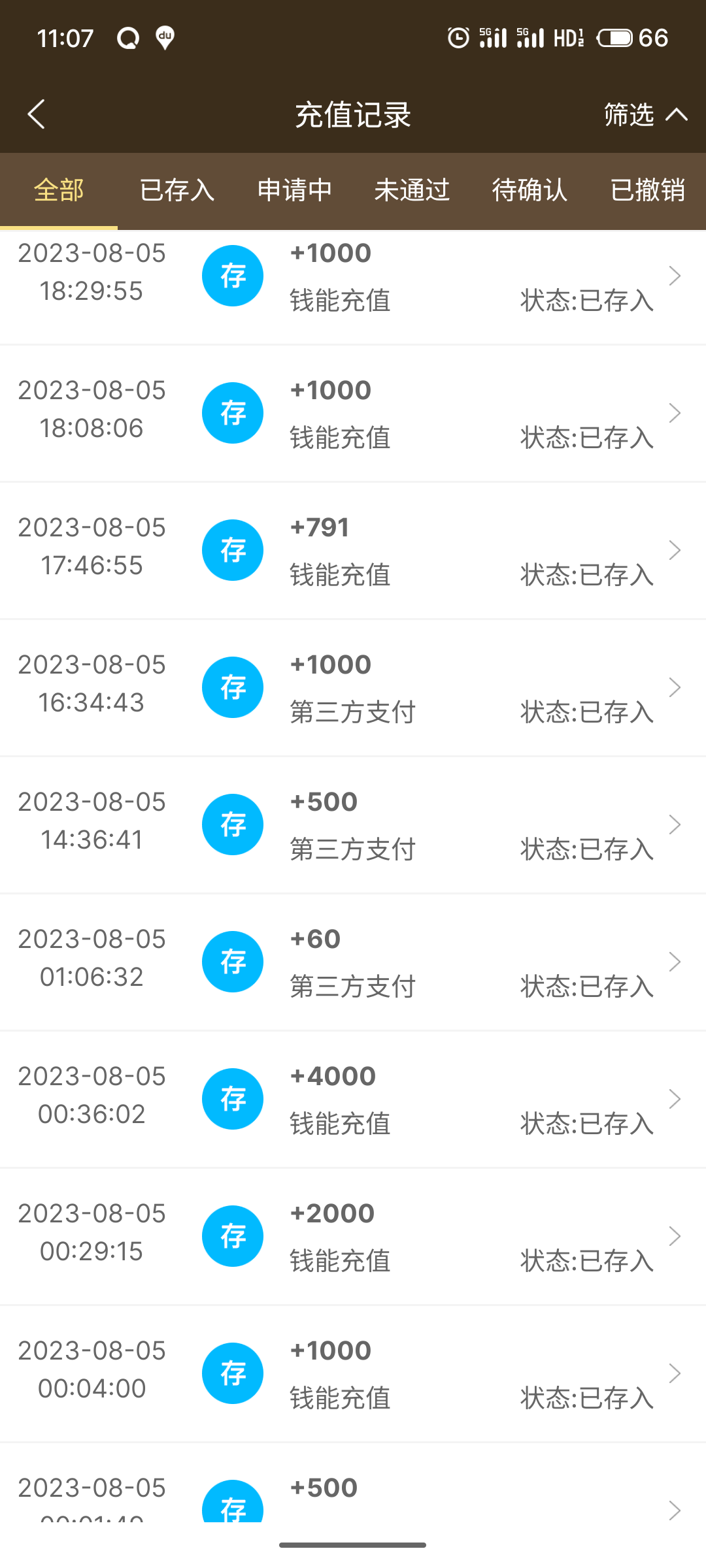
Task: View the +500 record at 14:36:41
Action: (353, 825)
